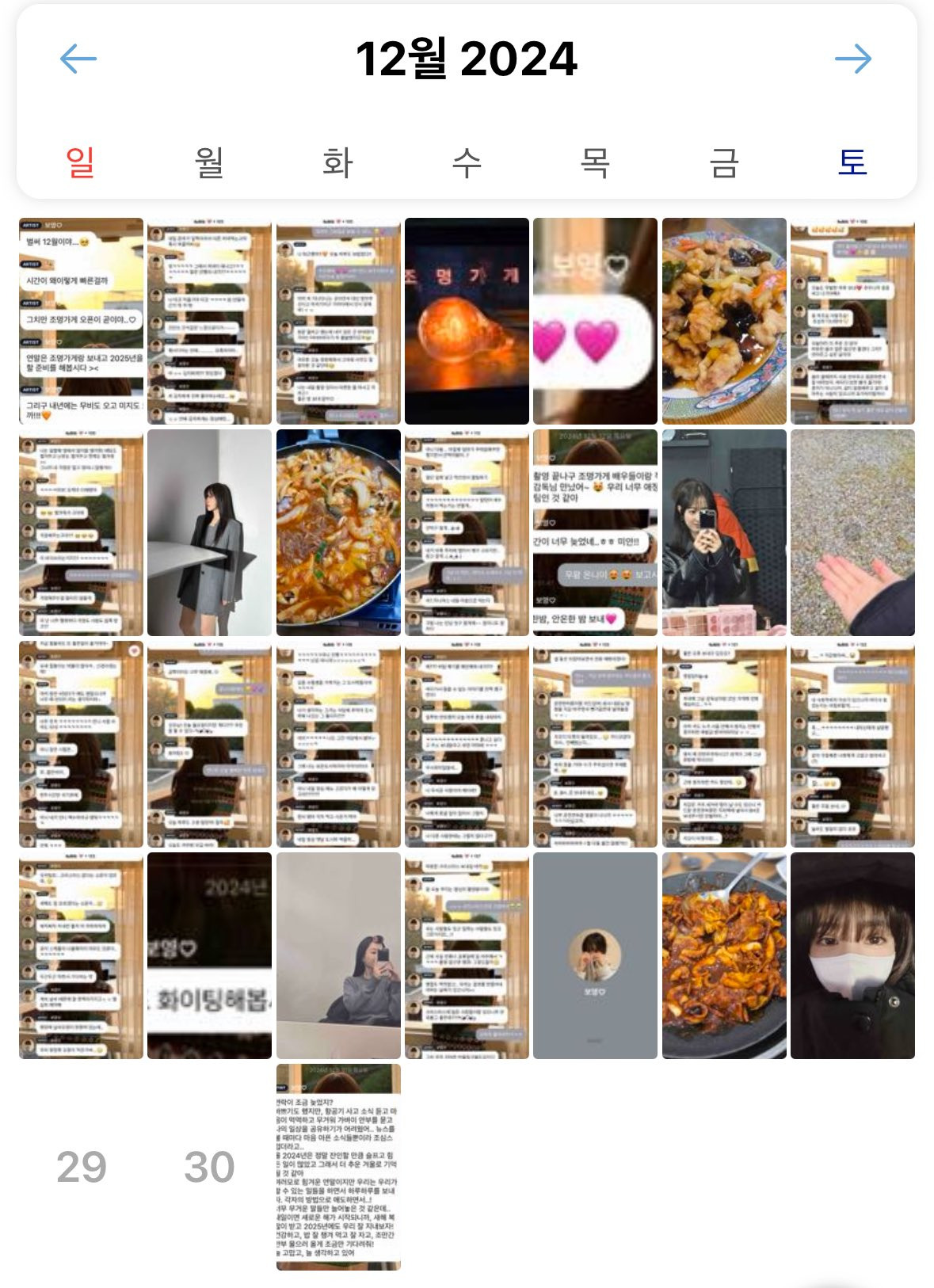Open the glowing light bulb photo

click(467, 321)
